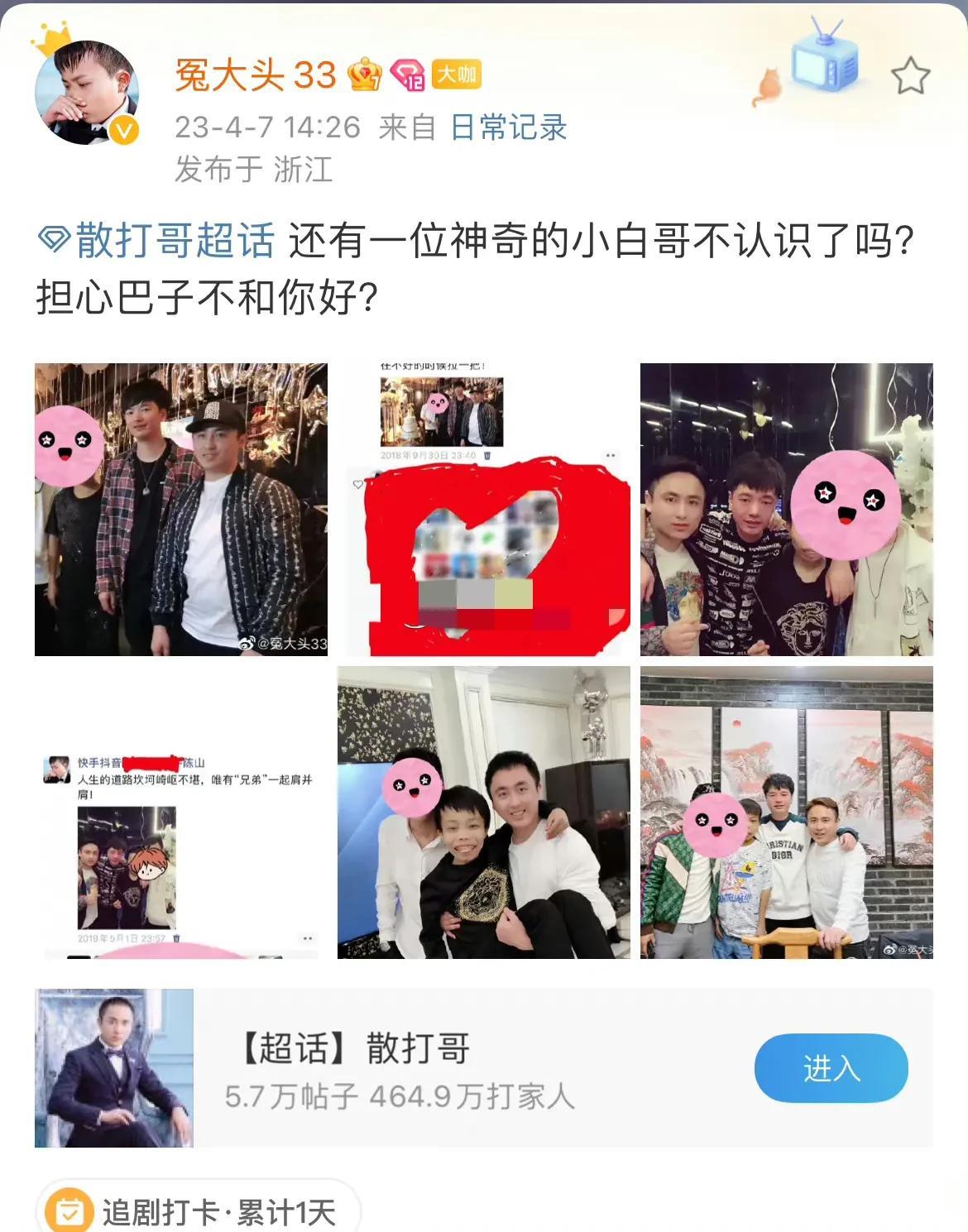Image resolution: width=968 pixels, height=1232 pixels.
Task: Open the 追剧打卡 check-in chip
Action: [199, 1211]
